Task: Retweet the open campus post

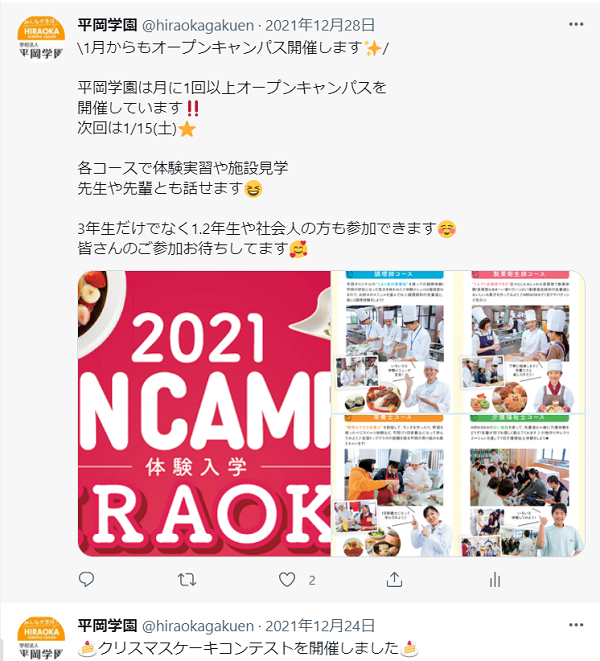Action: tap(187, 579)
